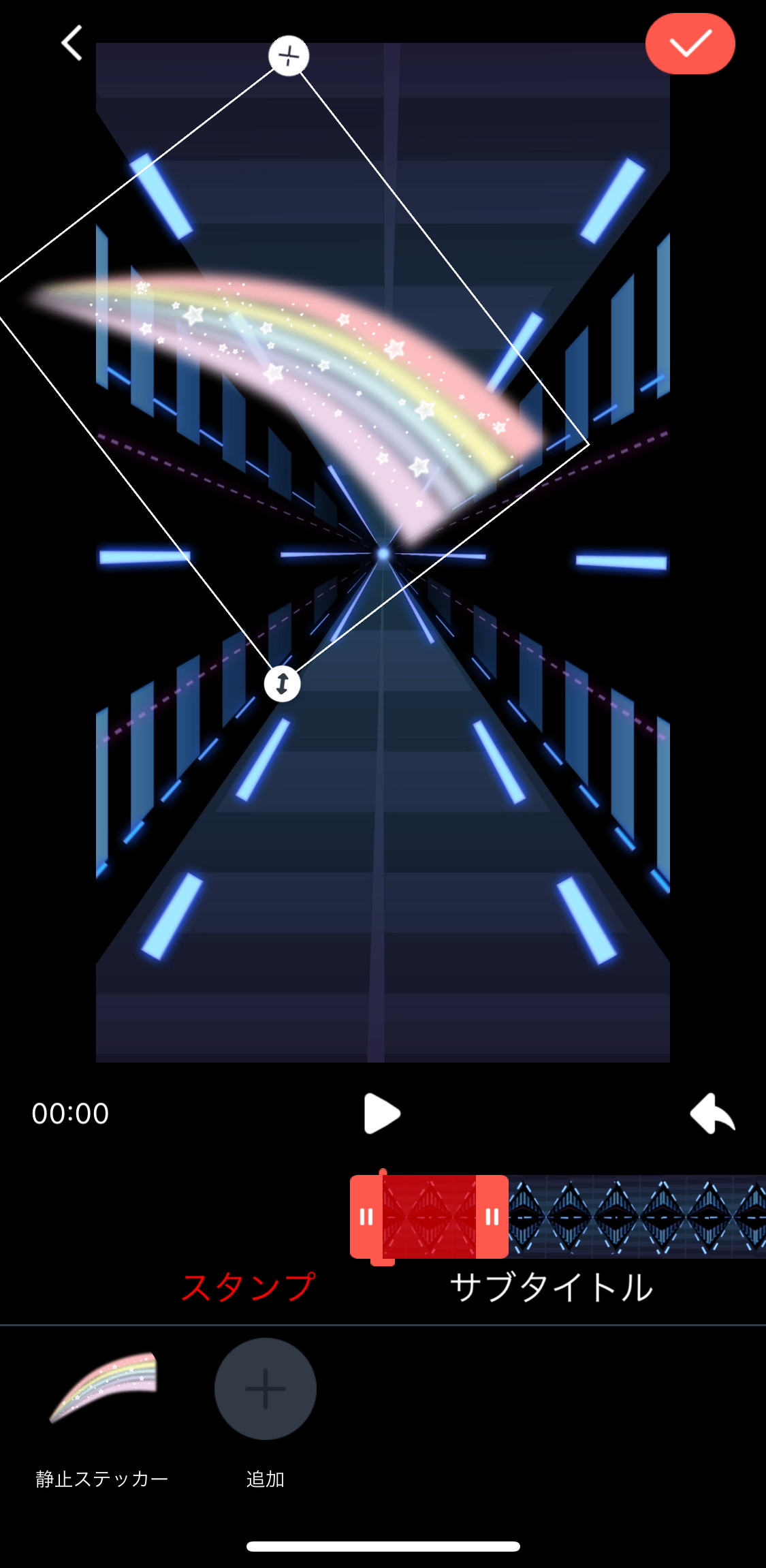Select the left trim handle on the timeline
The image size is (766, 1568).
point(366,1217)
